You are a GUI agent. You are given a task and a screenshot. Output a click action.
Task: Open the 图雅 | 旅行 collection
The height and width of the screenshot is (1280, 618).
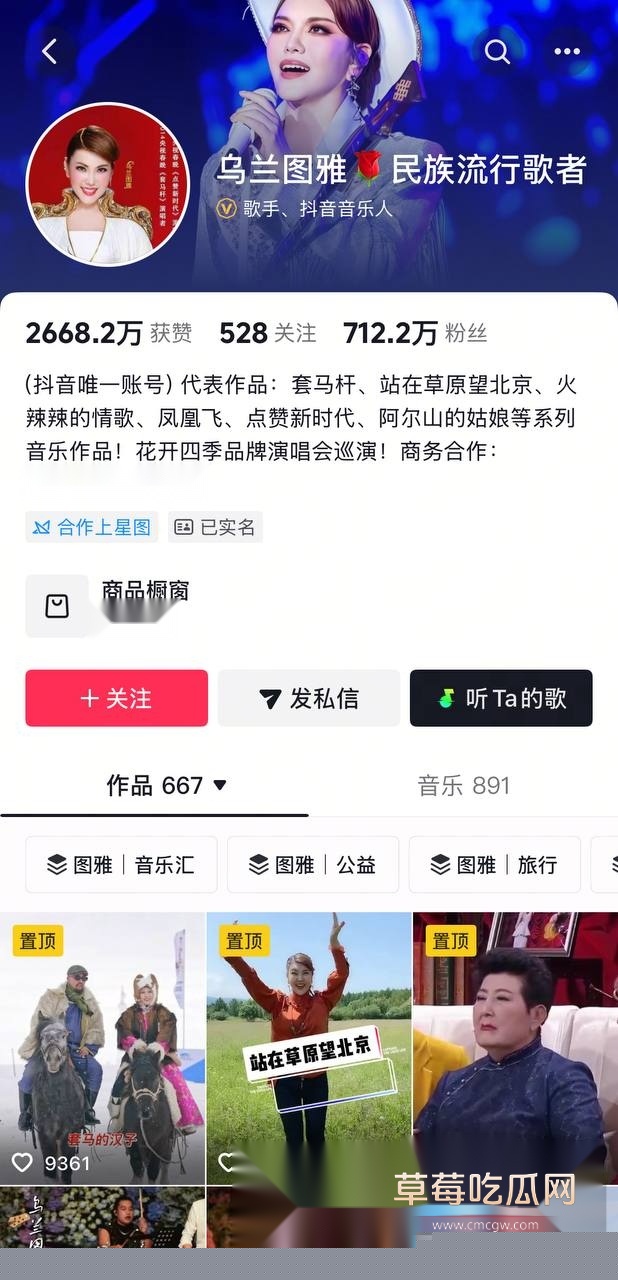(x=494, y=865)
